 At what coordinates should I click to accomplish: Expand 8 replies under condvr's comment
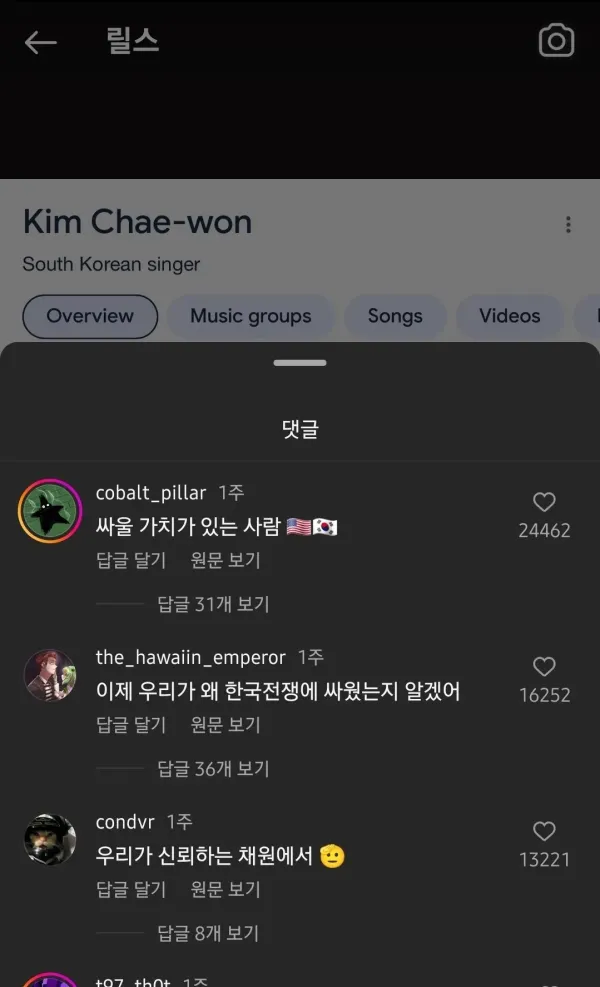(208, 933)
